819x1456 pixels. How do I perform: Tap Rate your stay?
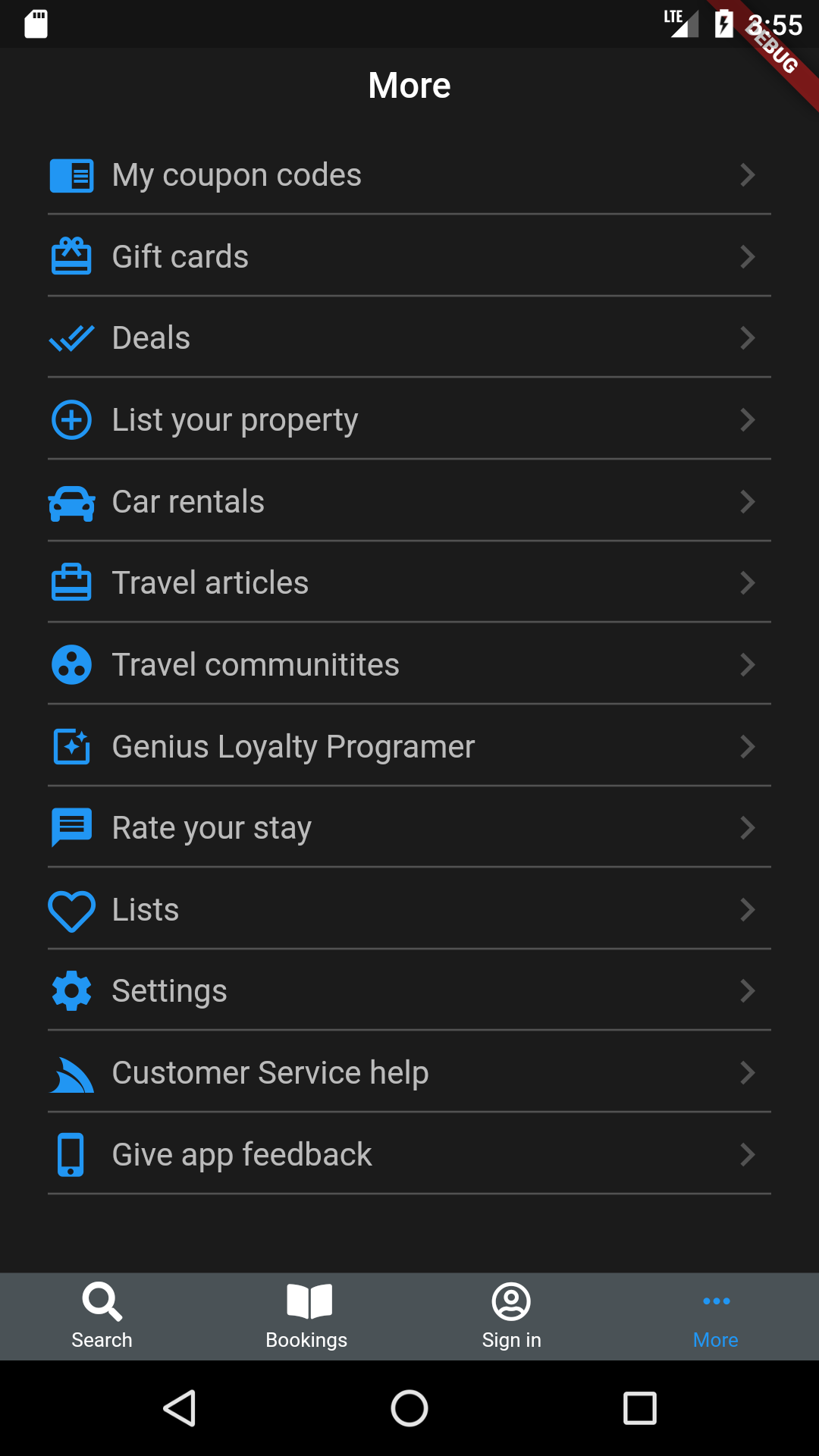[409, 827]
